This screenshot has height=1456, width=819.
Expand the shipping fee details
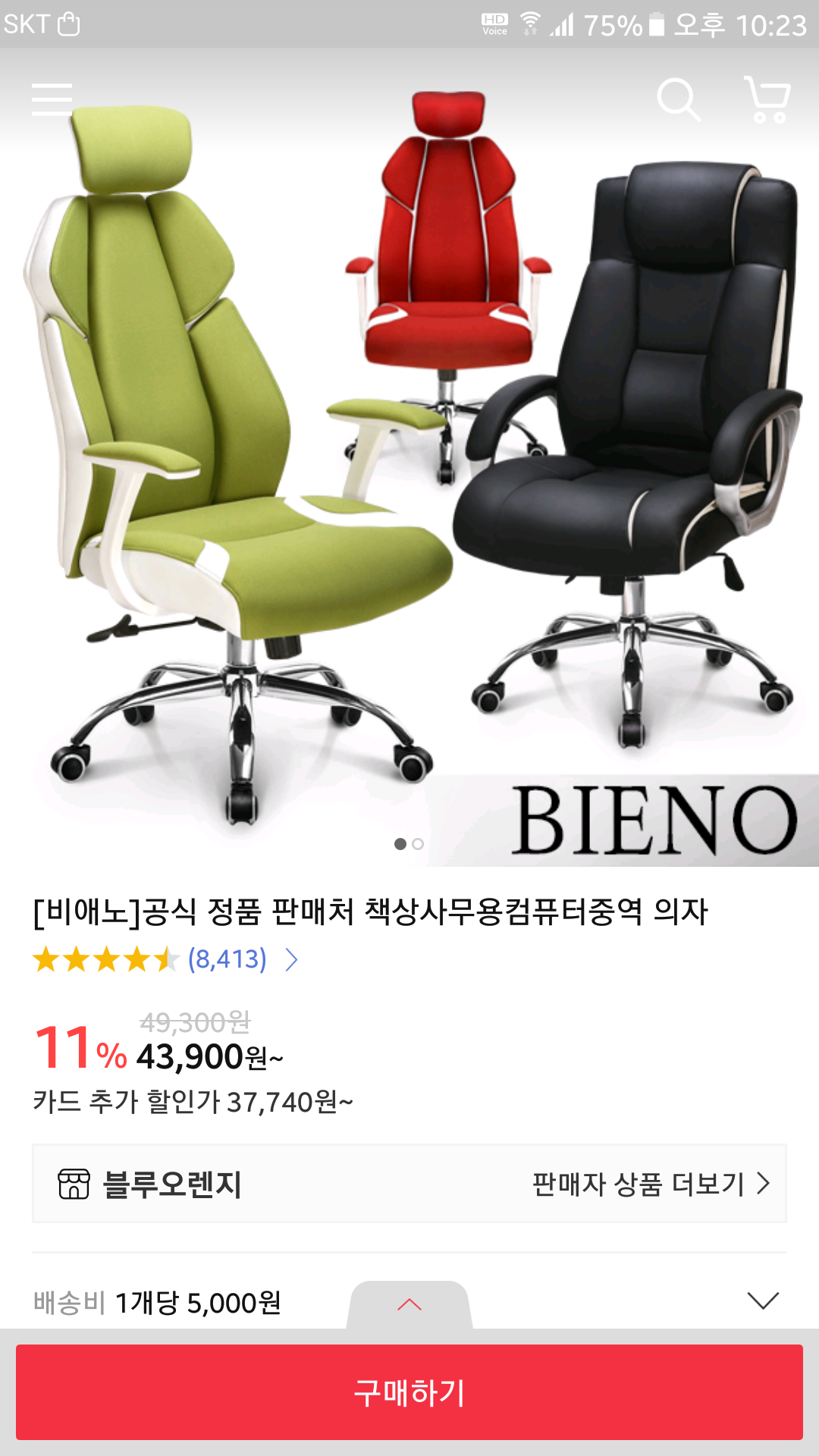[x=763, y=1301]
